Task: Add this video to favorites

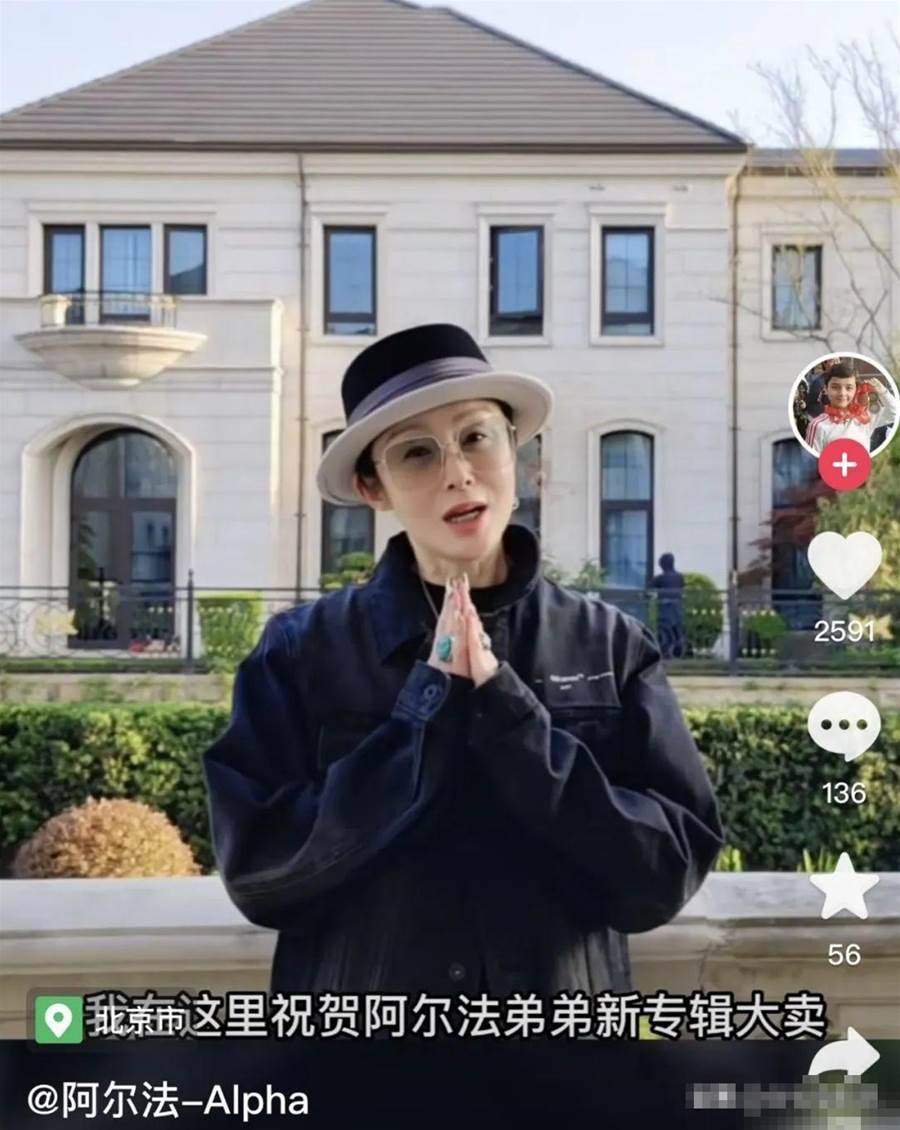Action: pos(844,888)
